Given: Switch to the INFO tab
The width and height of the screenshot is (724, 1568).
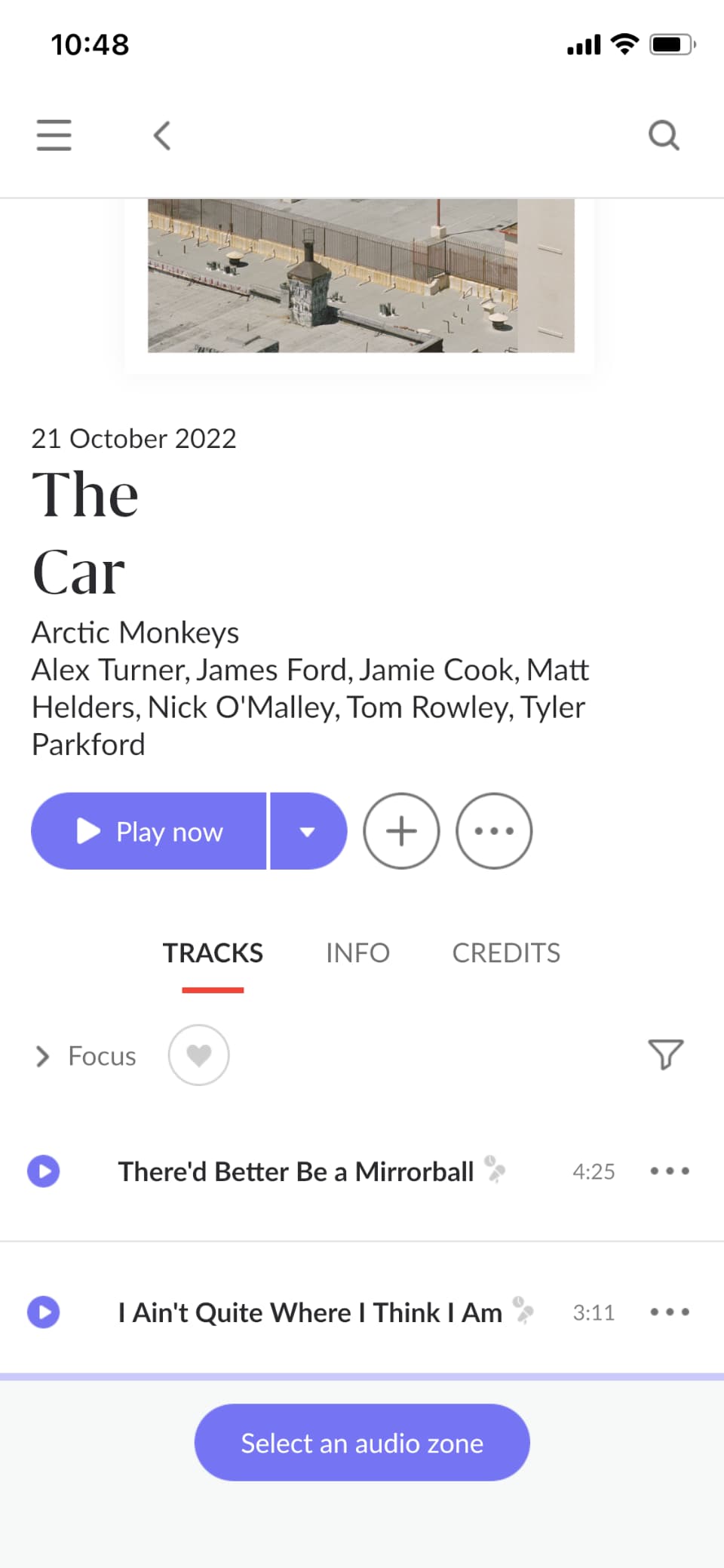Looking at the screenshot, I should (x=357, y=953).
